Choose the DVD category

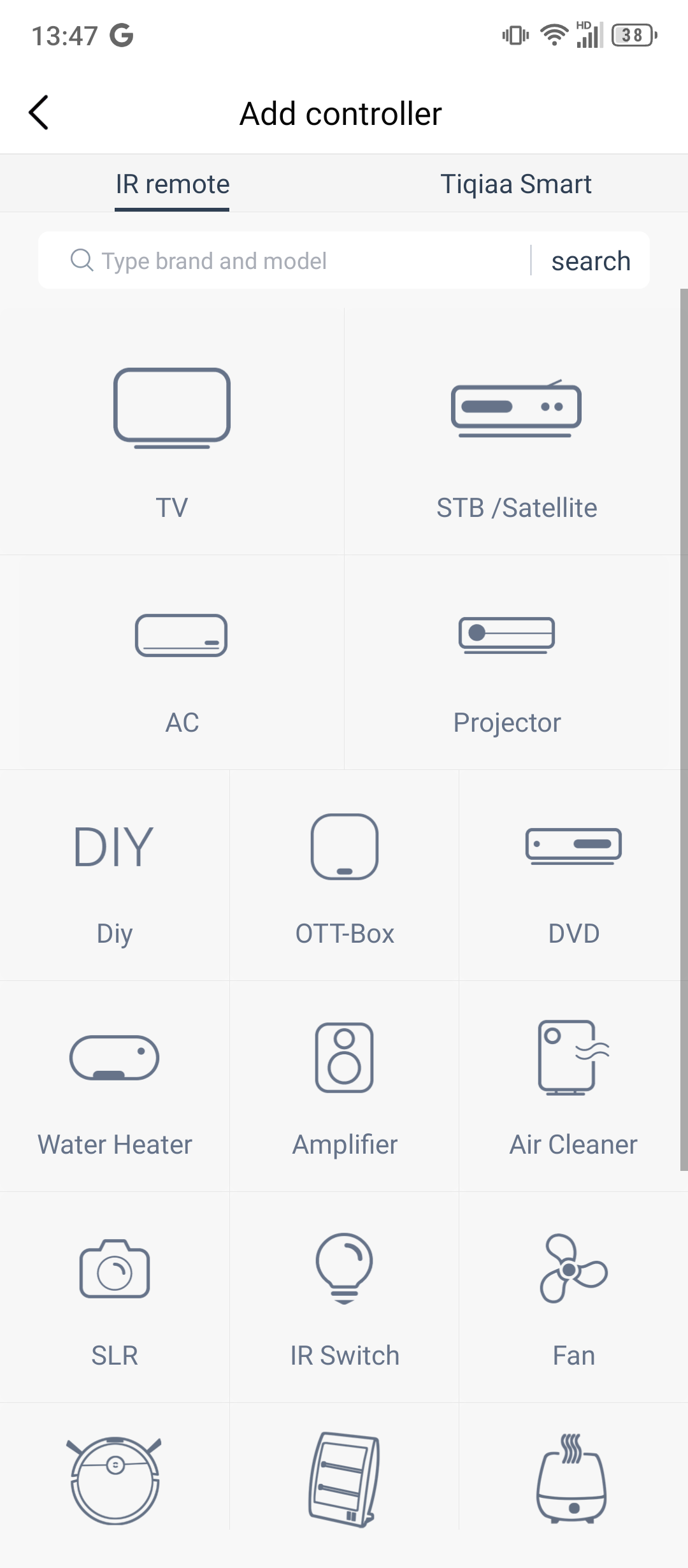573,875
